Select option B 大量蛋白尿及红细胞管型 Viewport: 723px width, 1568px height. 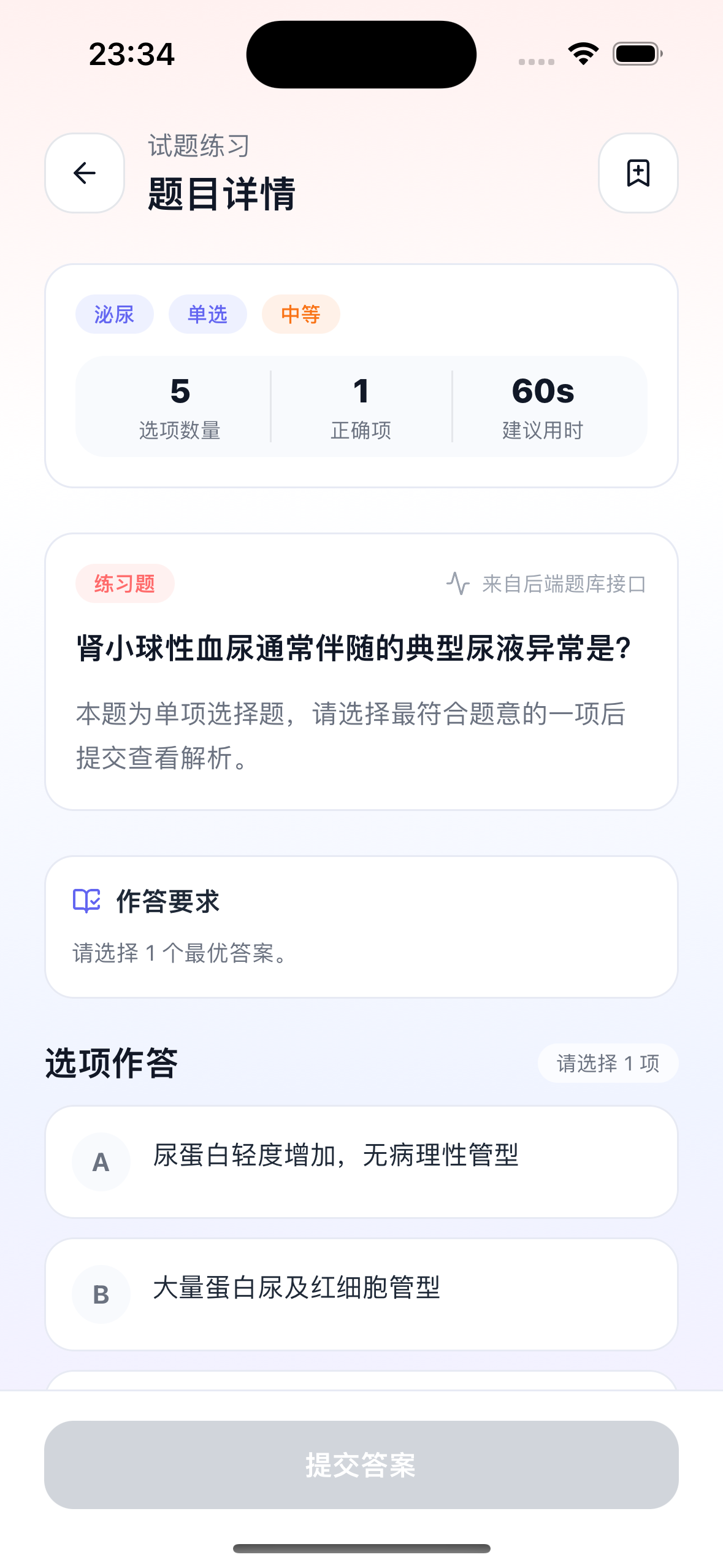coord(361,1294)
